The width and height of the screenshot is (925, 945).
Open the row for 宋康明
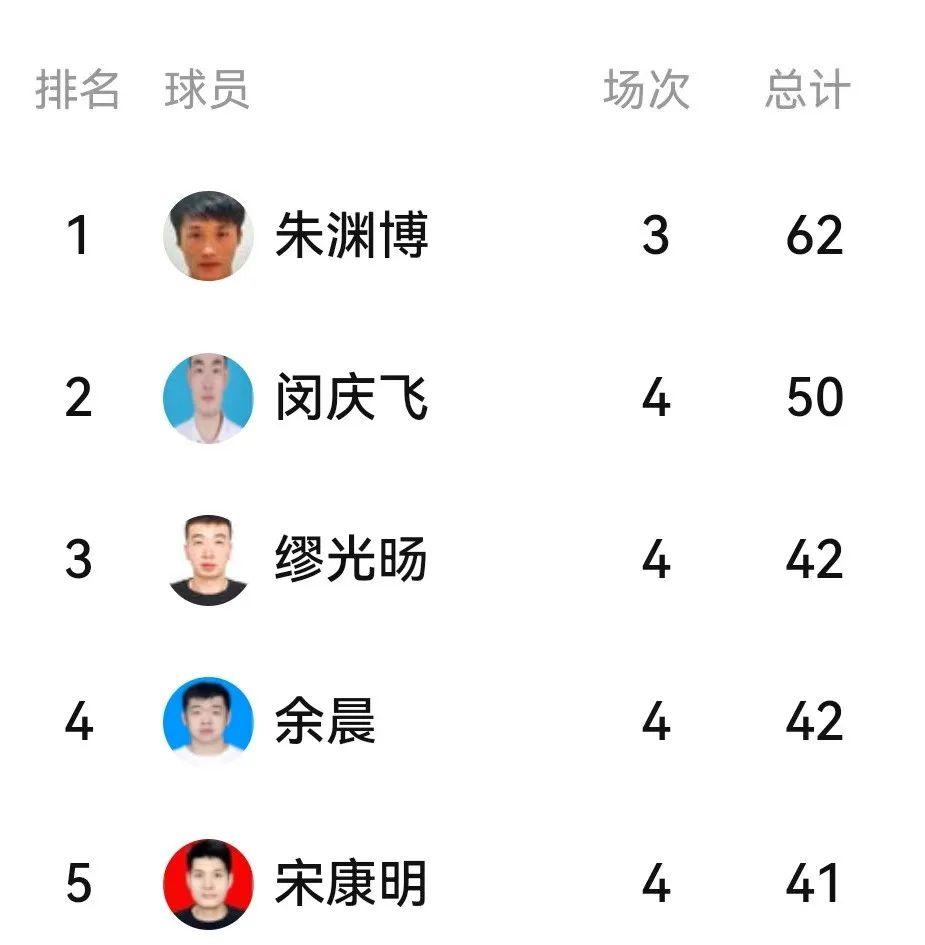351,884
